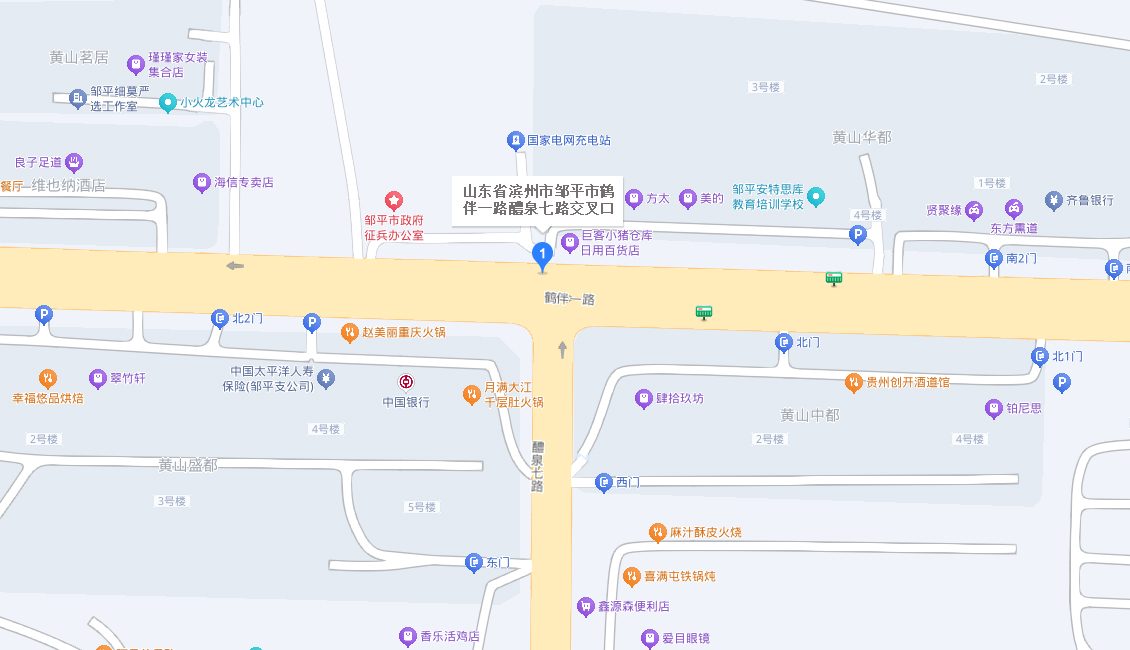Open the 贵州创开酒道馆 marker
Image resolution: width=1130 pixels, height=650 pixels.
(853, 381)
